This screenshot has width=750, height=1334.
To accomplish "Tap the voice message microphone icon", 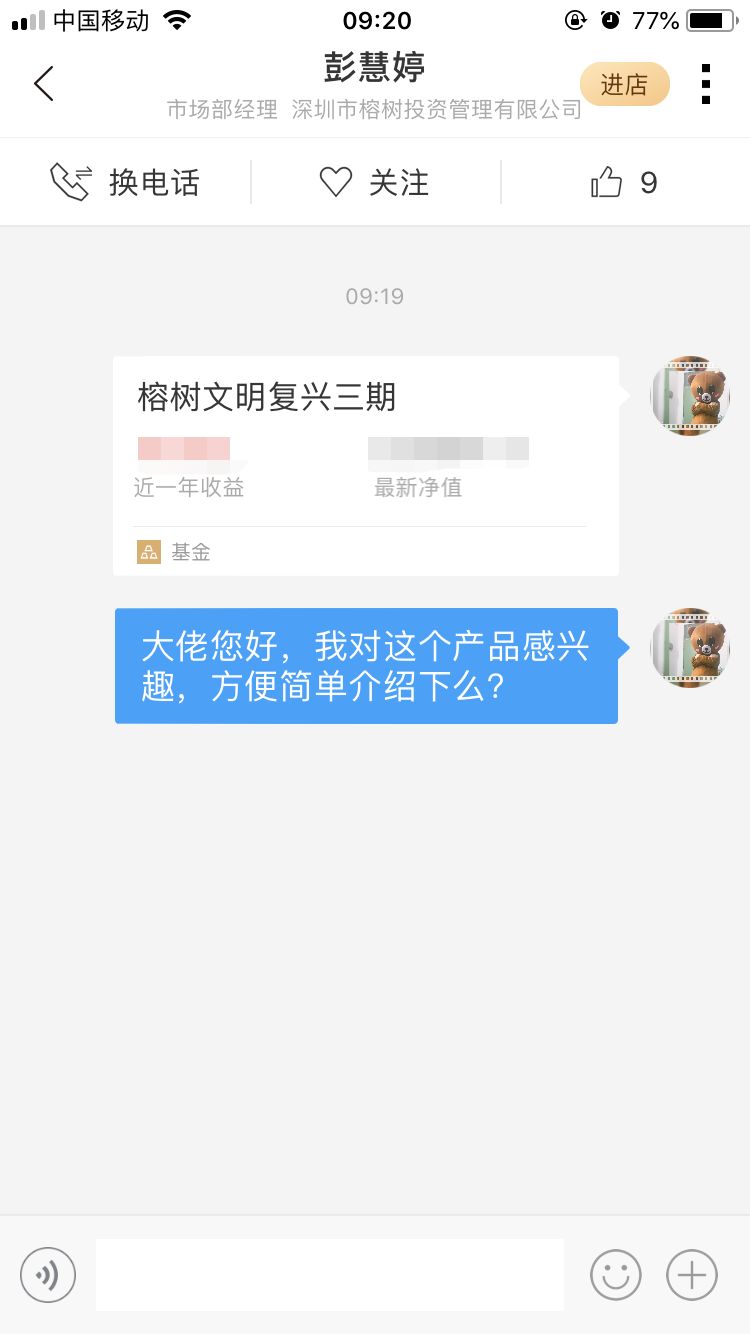I will (x=47, y=1274).
